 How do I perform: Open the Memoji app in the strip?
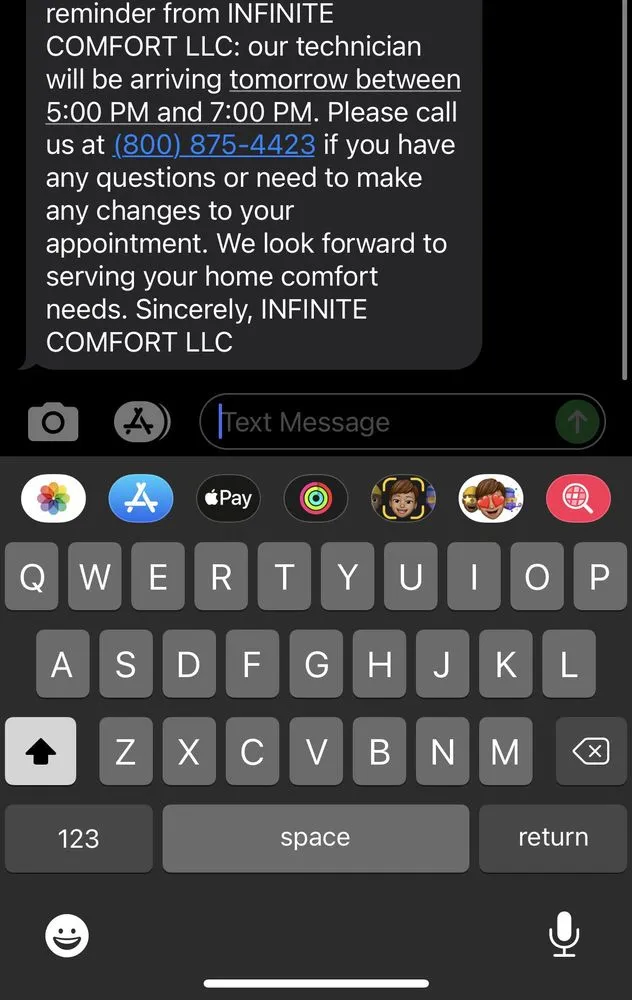(403, 498)
